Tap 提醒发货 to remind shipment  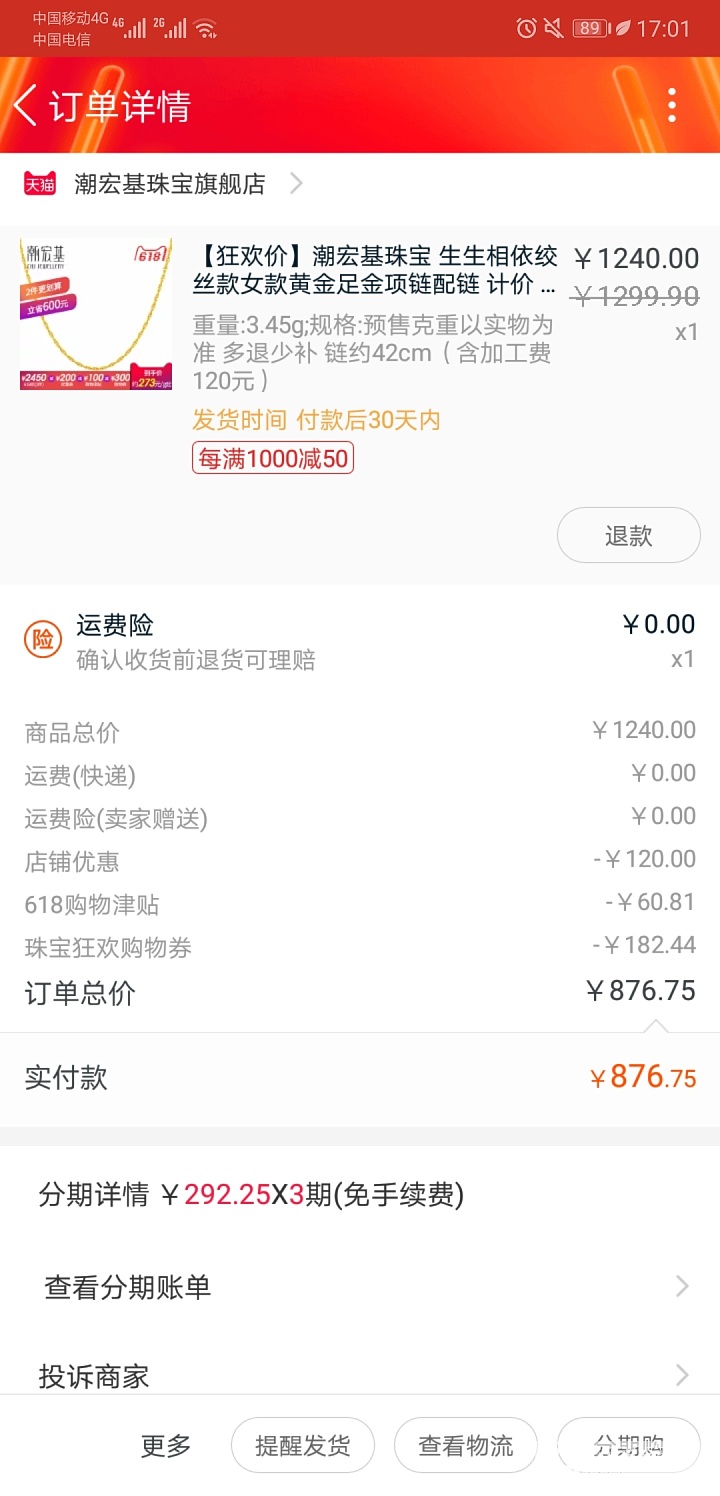(x=303, y=1445)
